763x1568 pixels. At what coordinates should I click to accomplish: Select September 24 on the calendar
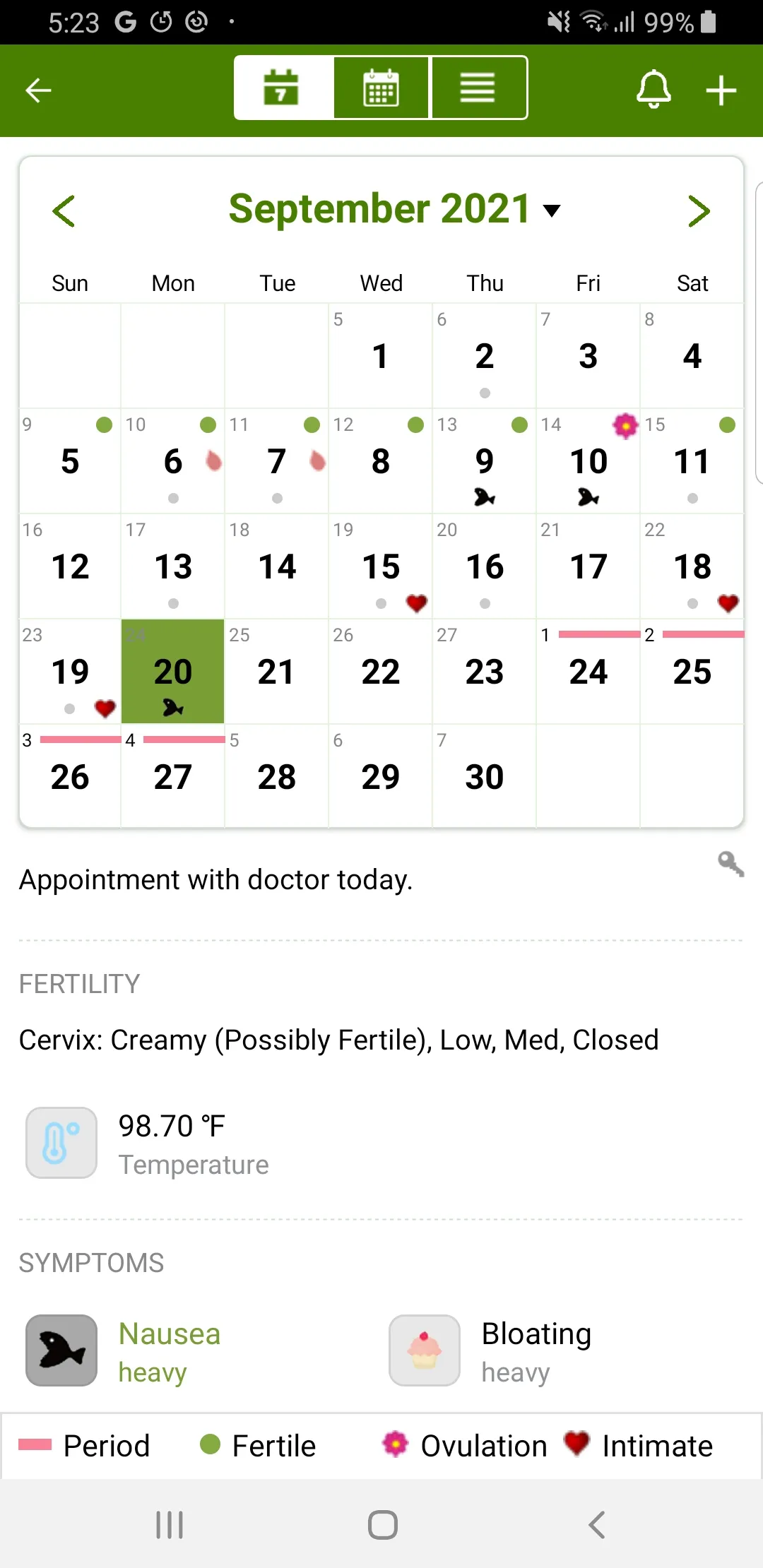[x=588, y=672]
